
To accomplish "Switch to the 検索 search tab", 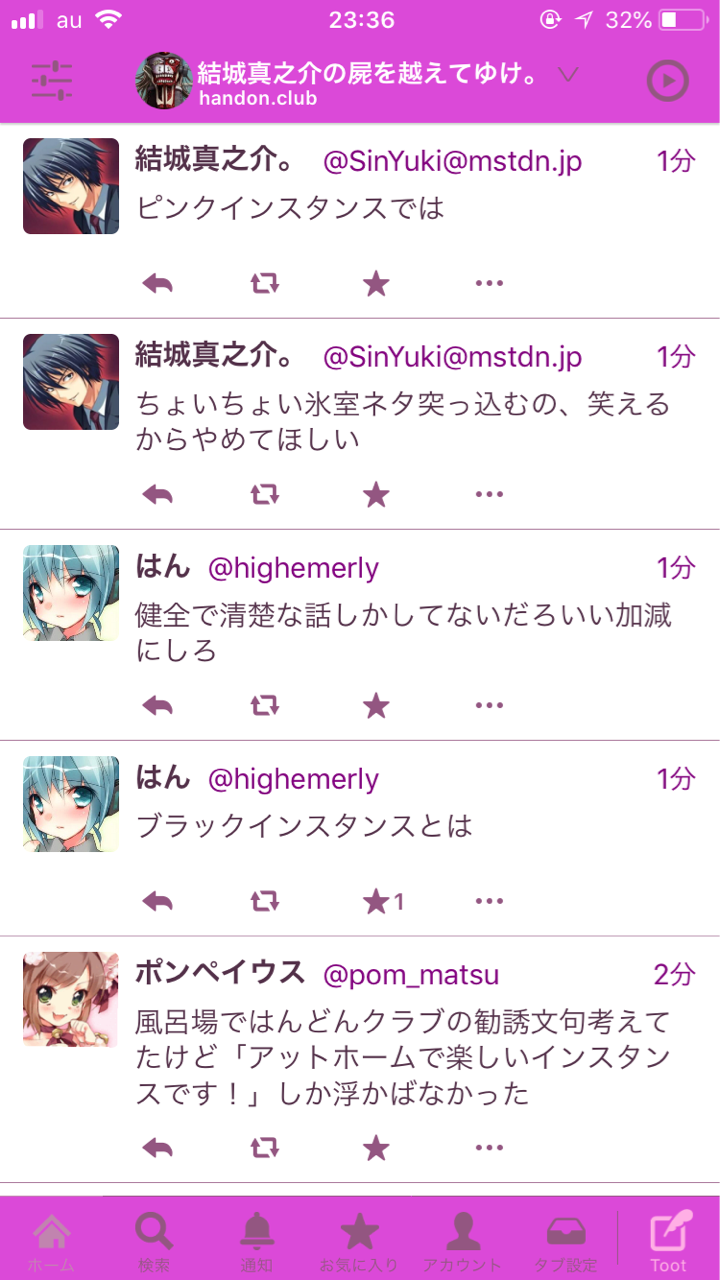I will (x=153, y=1240).
